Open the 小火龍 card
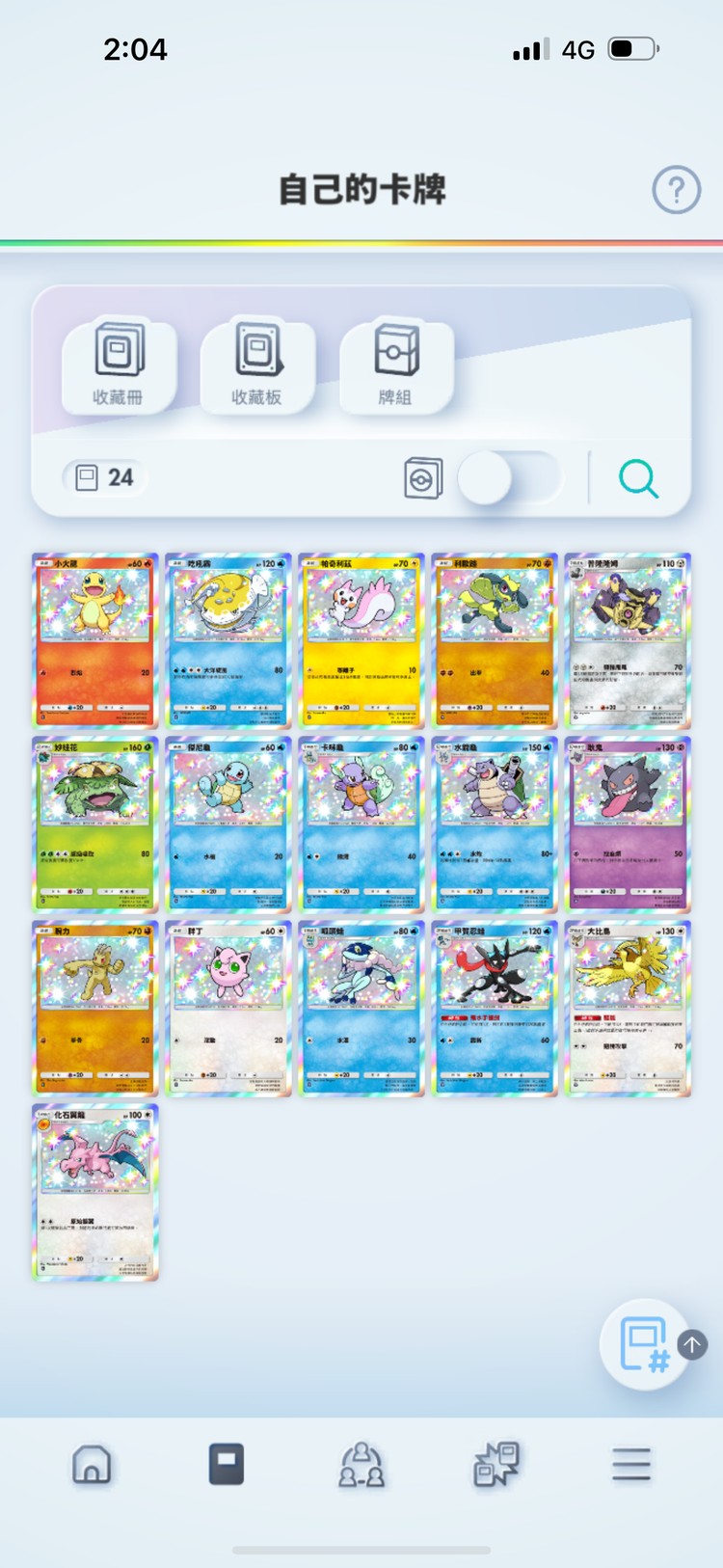Image resolution: width=723 pixels, height=1568 pixels. coord(95,640)
